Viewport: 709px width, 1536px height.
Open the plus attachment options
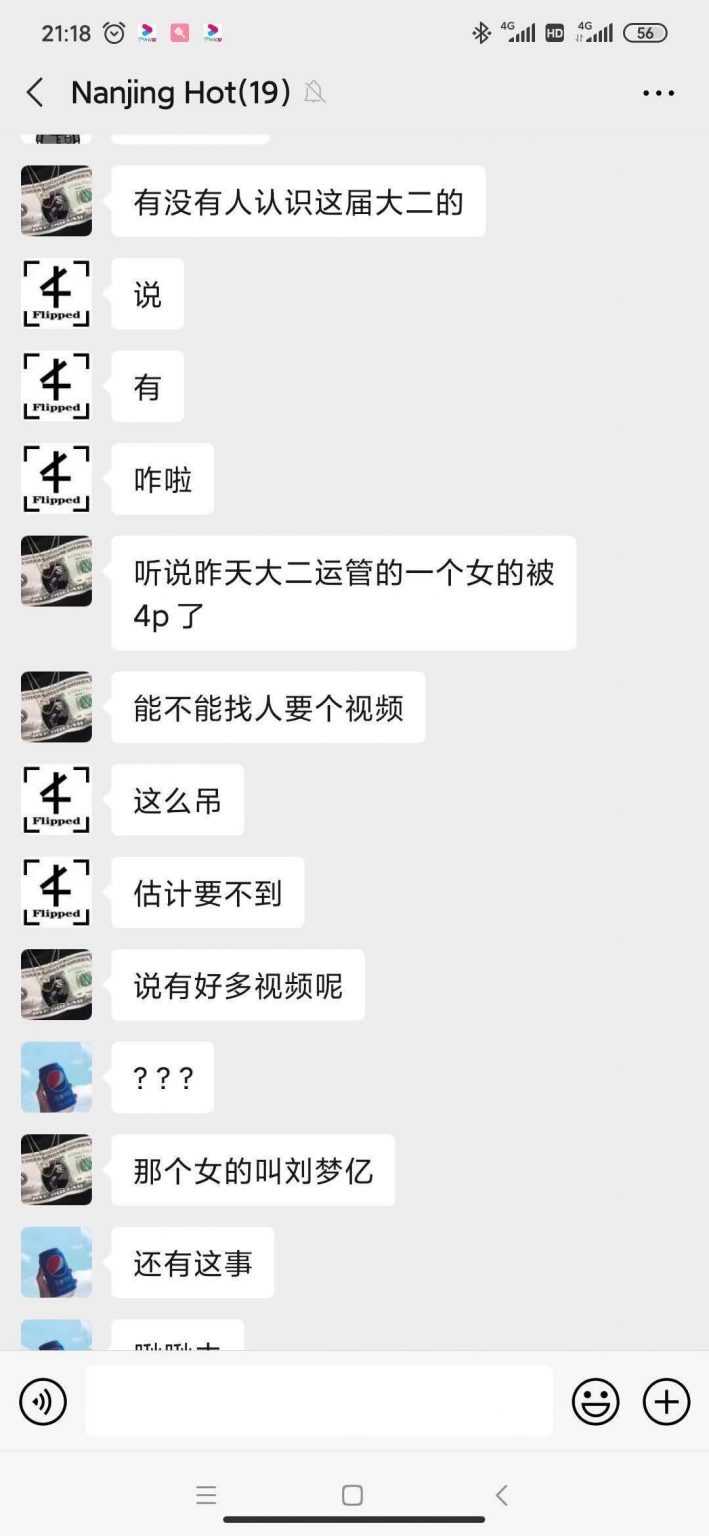click(666, 1401)
